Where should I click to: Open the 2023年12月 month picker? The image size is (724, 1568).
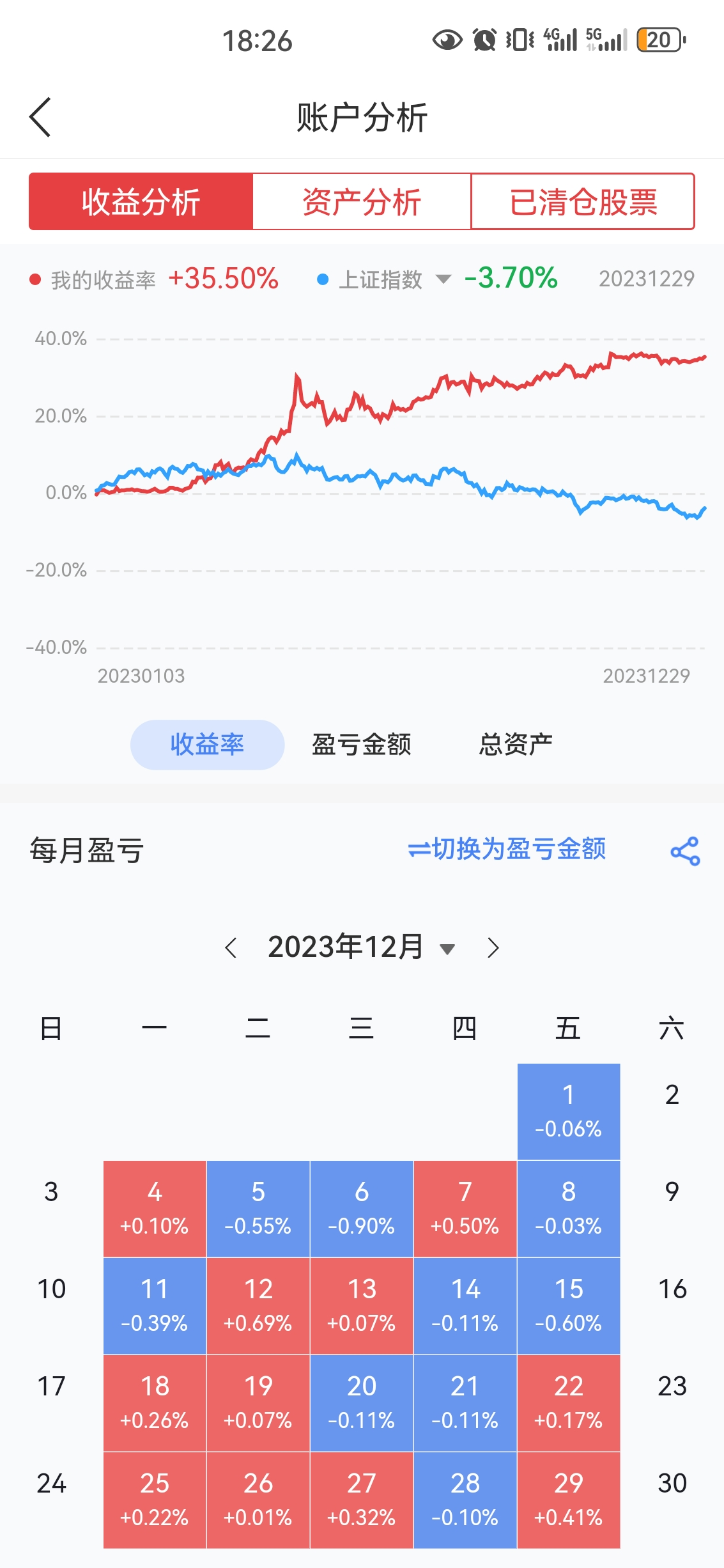(361, 947)
